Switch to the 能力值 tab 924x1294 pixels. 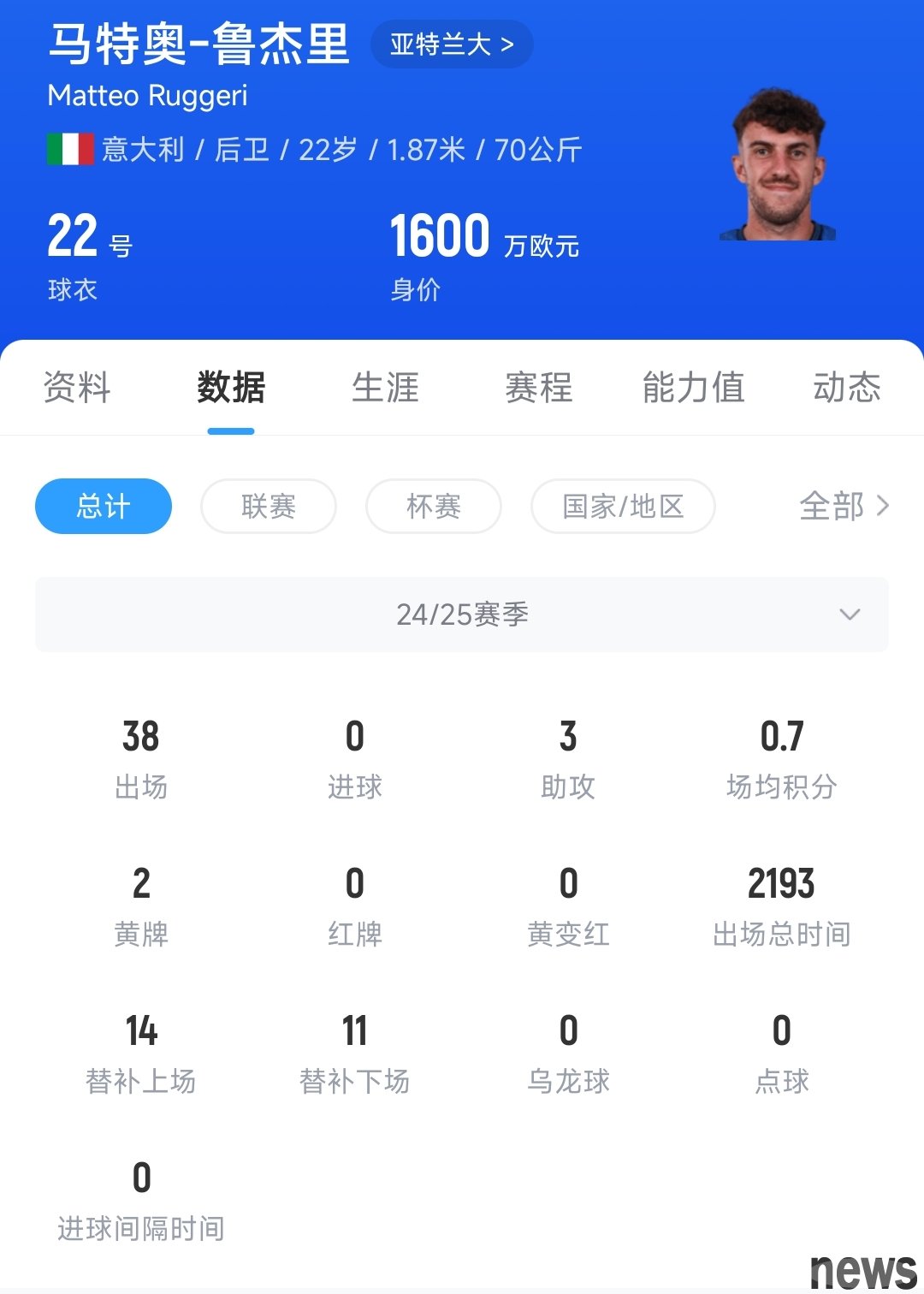click(693, 388)
